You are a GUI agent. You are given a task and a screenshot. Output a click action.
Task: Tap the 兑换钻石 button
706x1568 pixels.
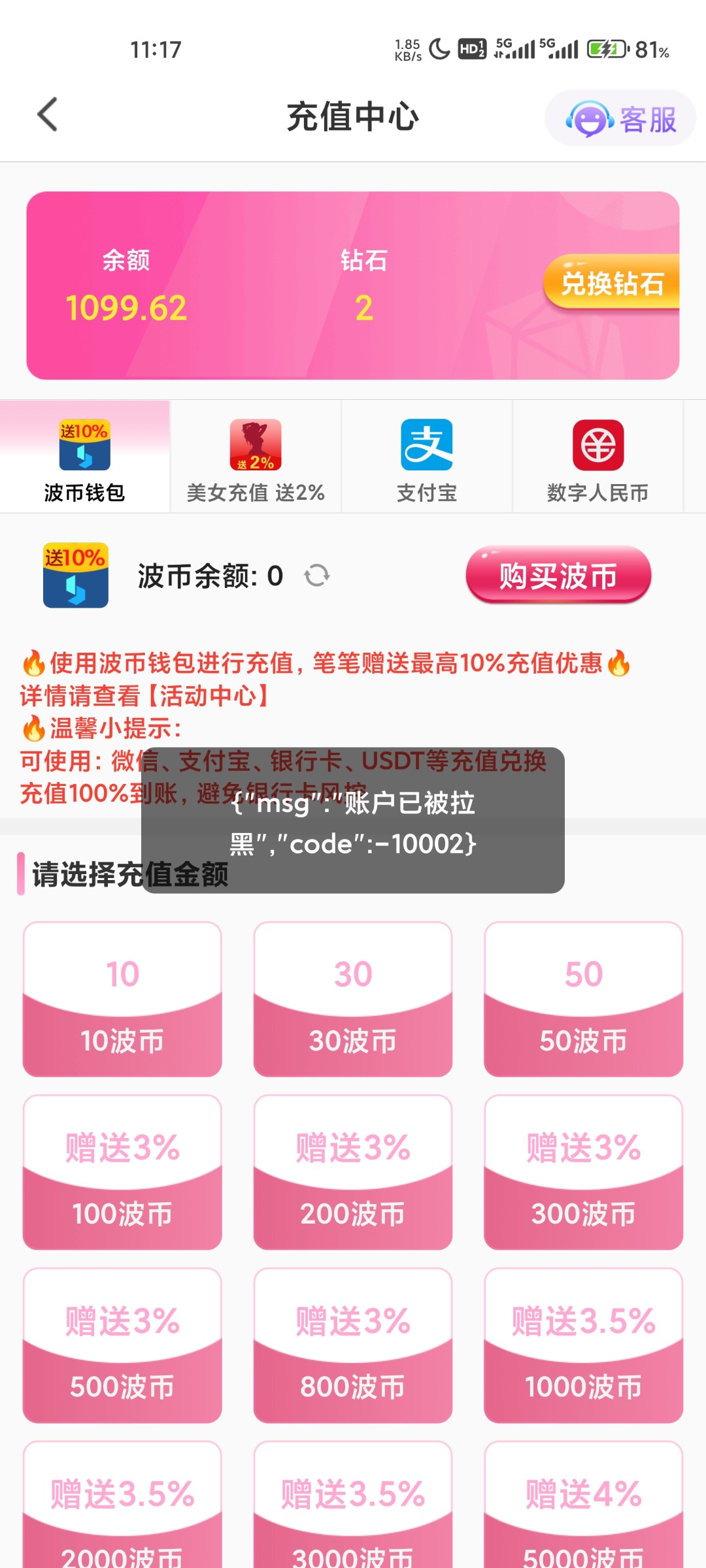612,283
